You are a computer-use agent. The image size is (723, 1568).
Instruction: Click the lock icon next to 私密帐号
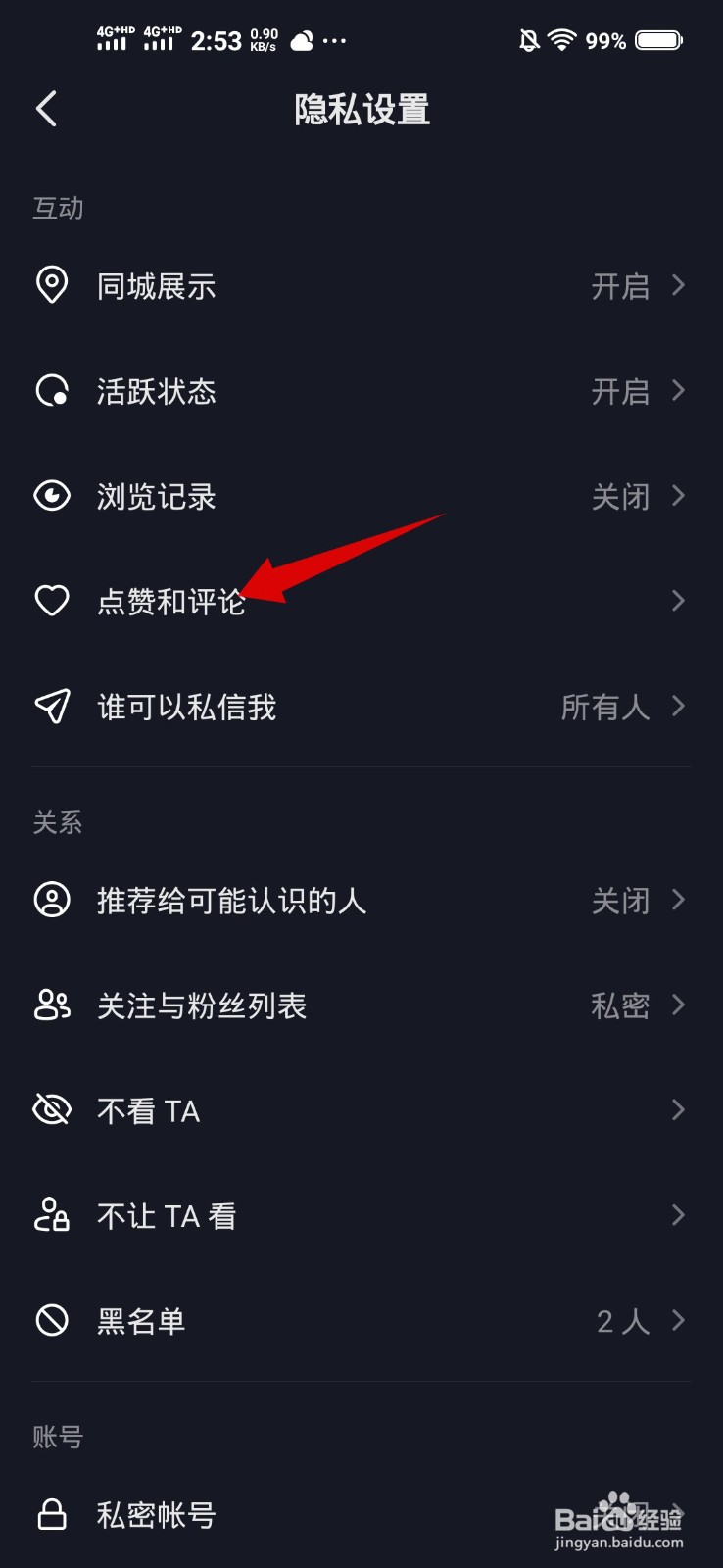coord(52,1514)
